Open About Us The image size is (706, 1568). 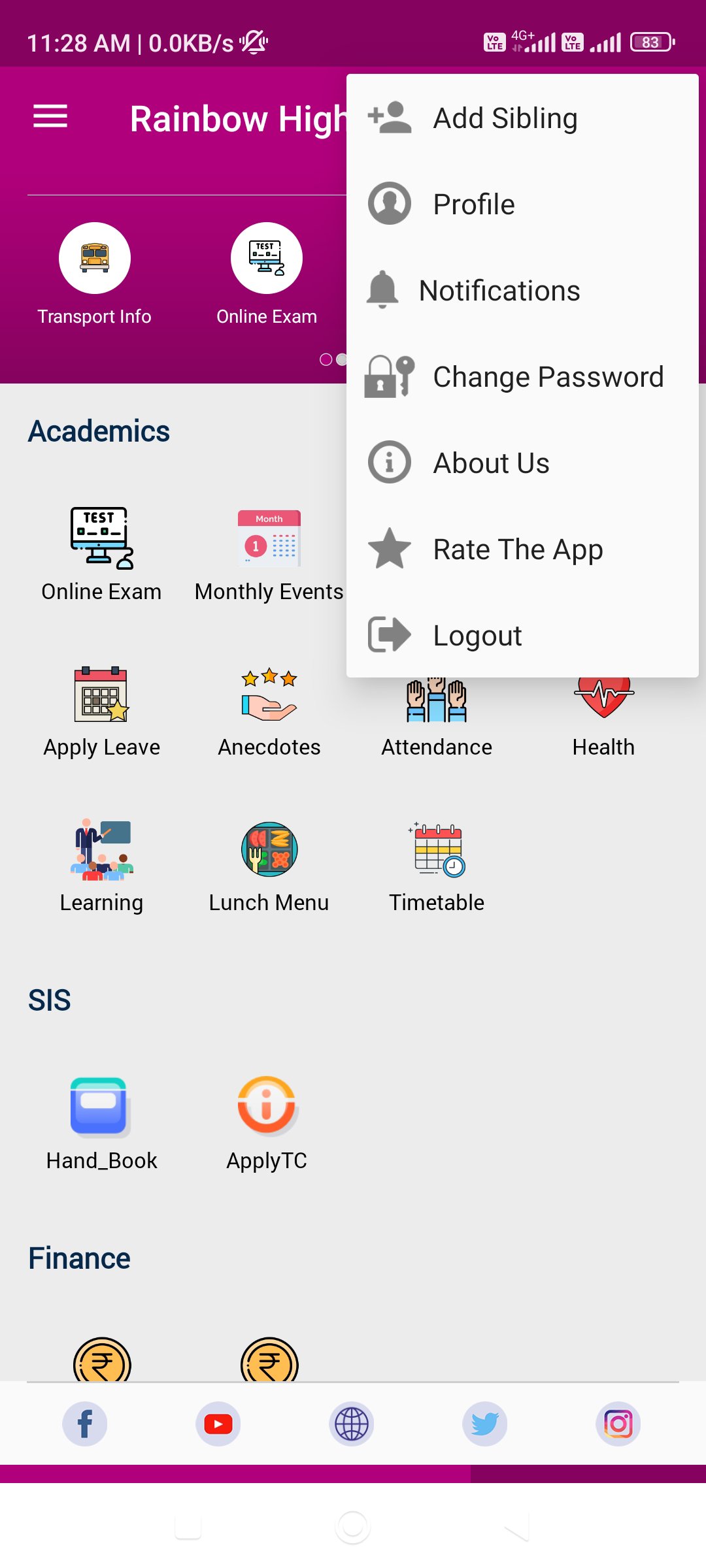(x=491, y=463)
